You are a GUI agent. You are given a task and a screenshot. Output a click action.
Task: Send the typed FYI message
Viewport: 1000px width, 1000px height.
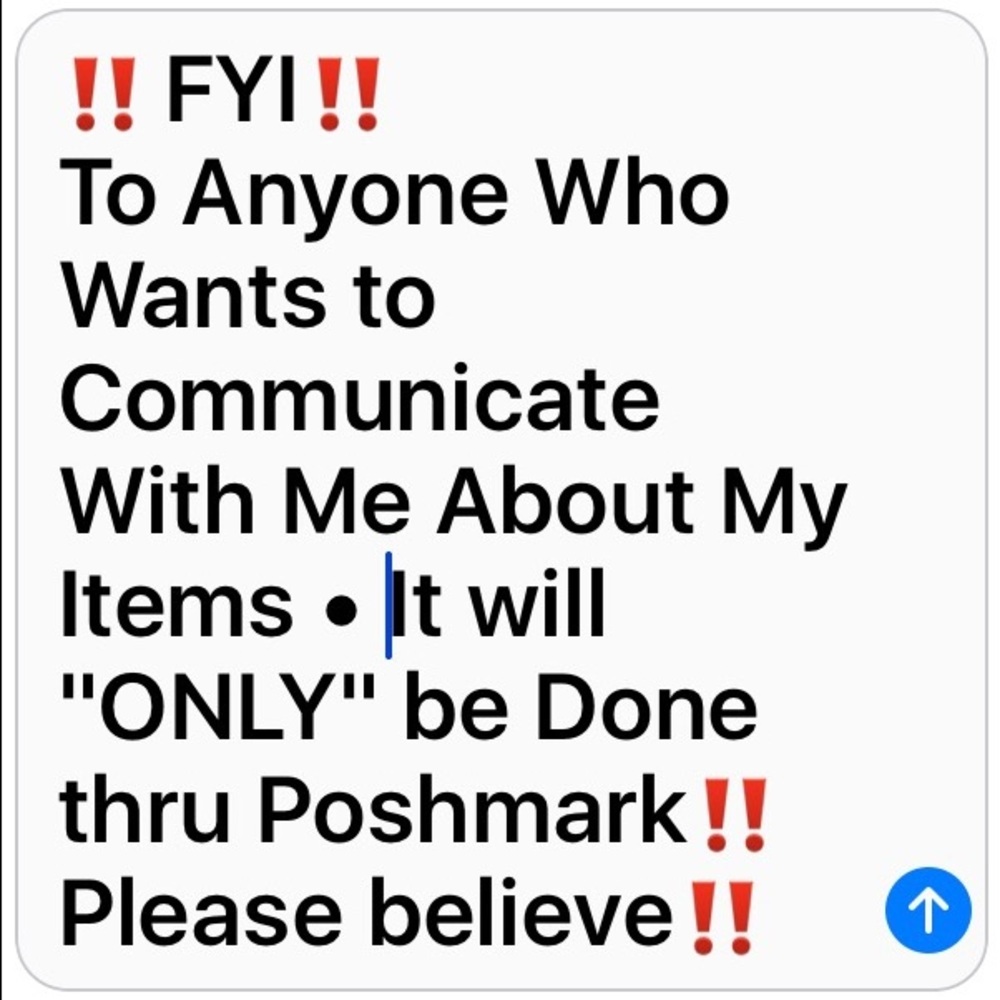(929, 909)
